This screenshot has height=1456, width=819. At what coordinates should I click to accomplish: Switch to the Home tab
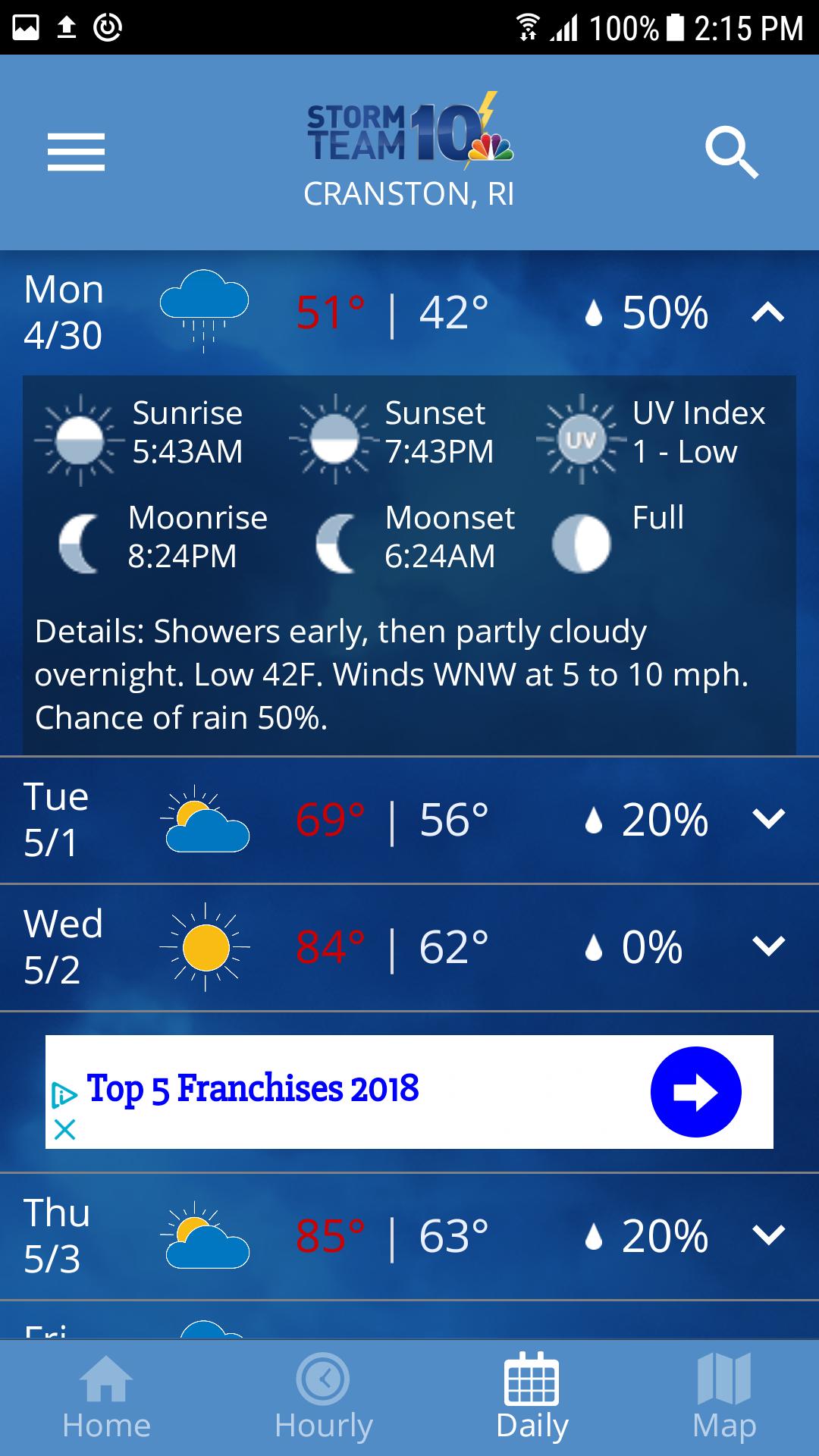[x=106, y=1398]
